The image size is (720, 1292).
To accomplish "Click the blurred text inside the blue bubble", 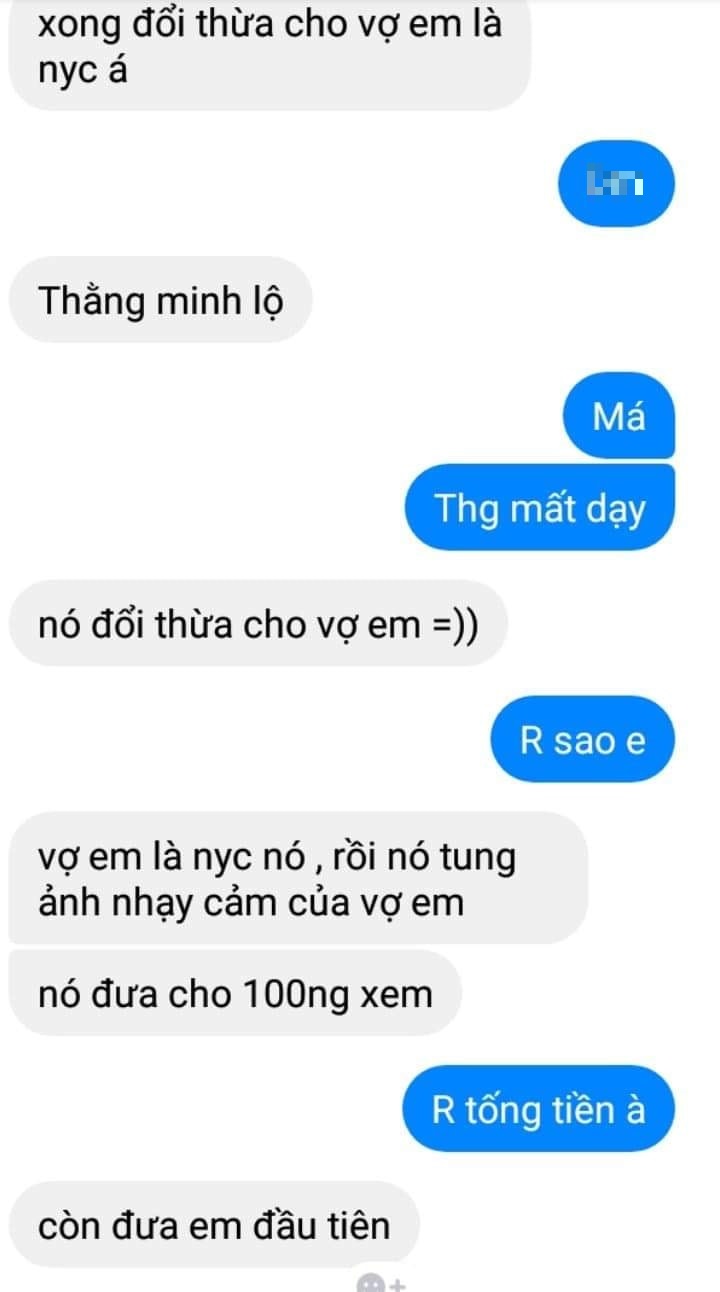I will (x=613, y=183).
